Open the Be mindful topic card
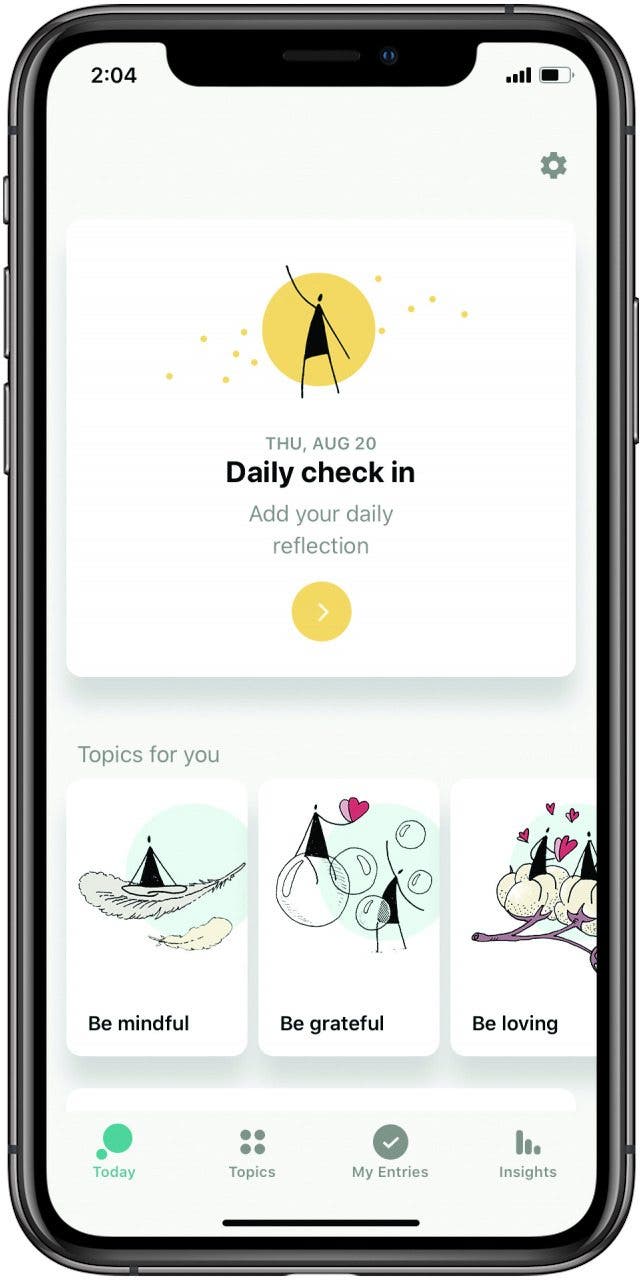This screenshot has height=1280, width=642. pyautogui.click(x=157, y=917)
